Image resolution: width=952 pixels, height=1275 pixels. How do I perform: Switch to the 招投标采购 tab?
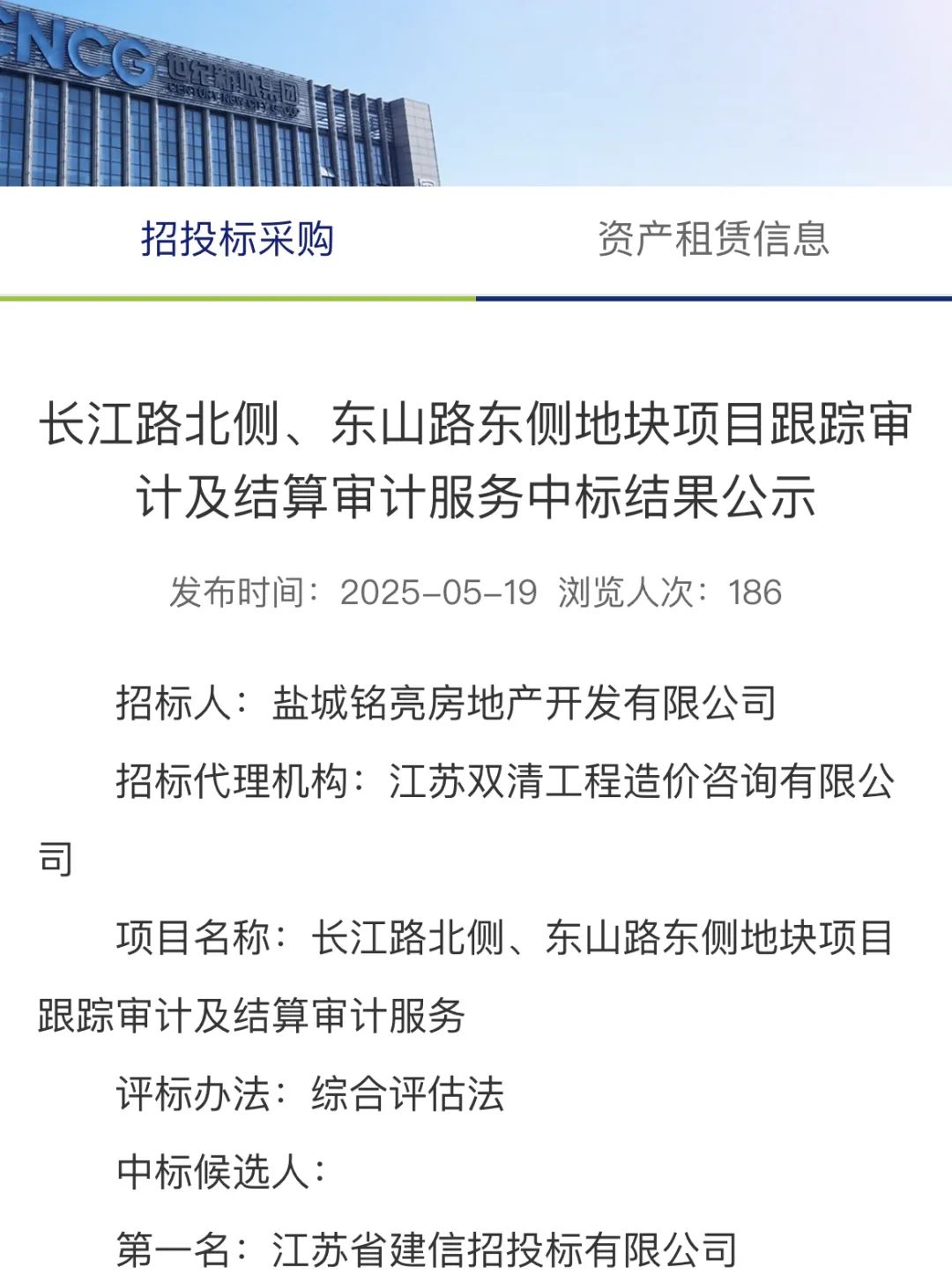click(237, 239)
